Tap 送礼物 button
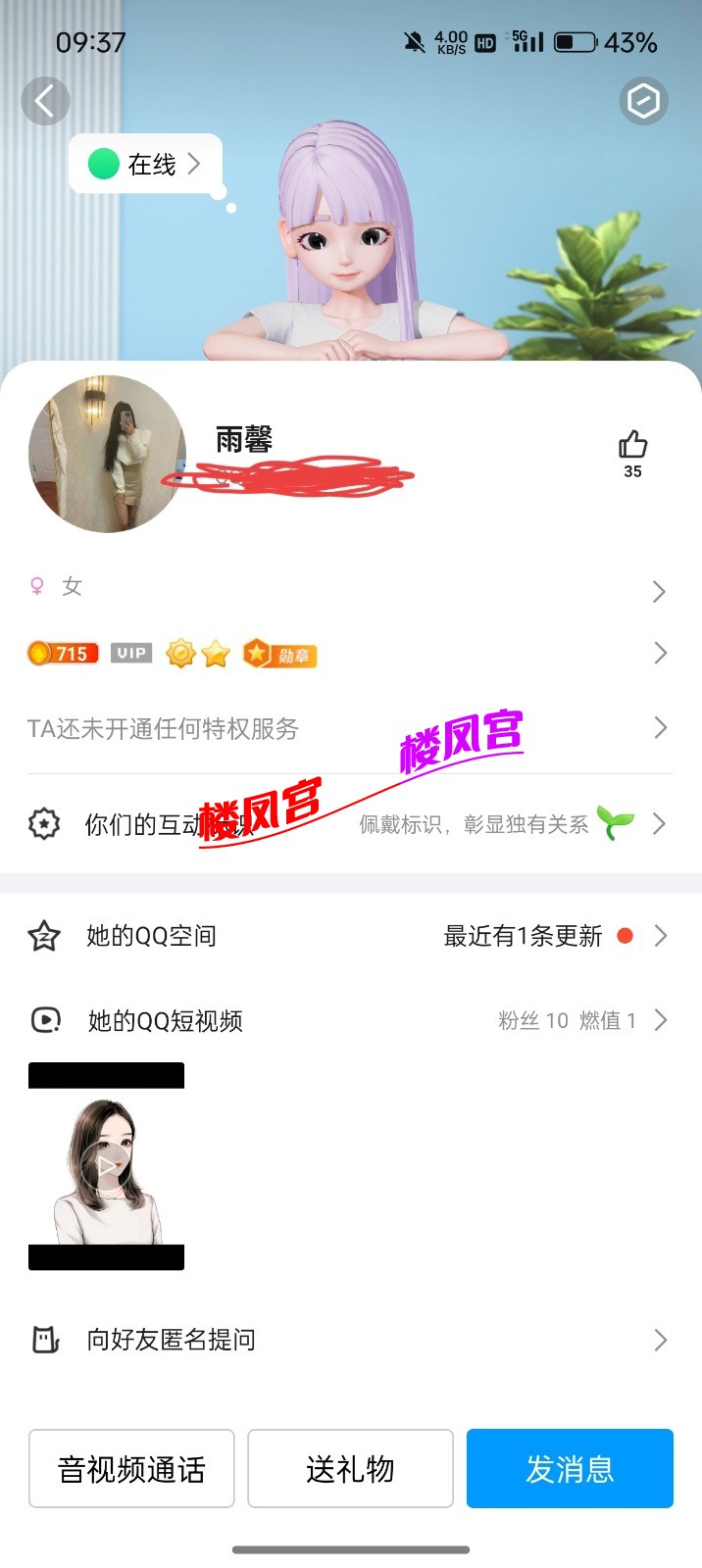The height and width of the screenshot is (1568, 702). tap(350, 1468)
